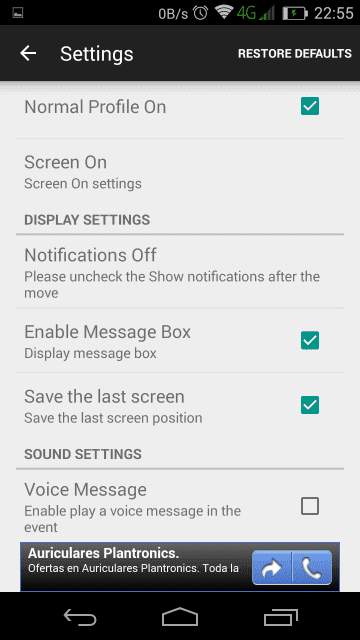
Task: Open the recent apps overview
Action: (x=280, y=617)
